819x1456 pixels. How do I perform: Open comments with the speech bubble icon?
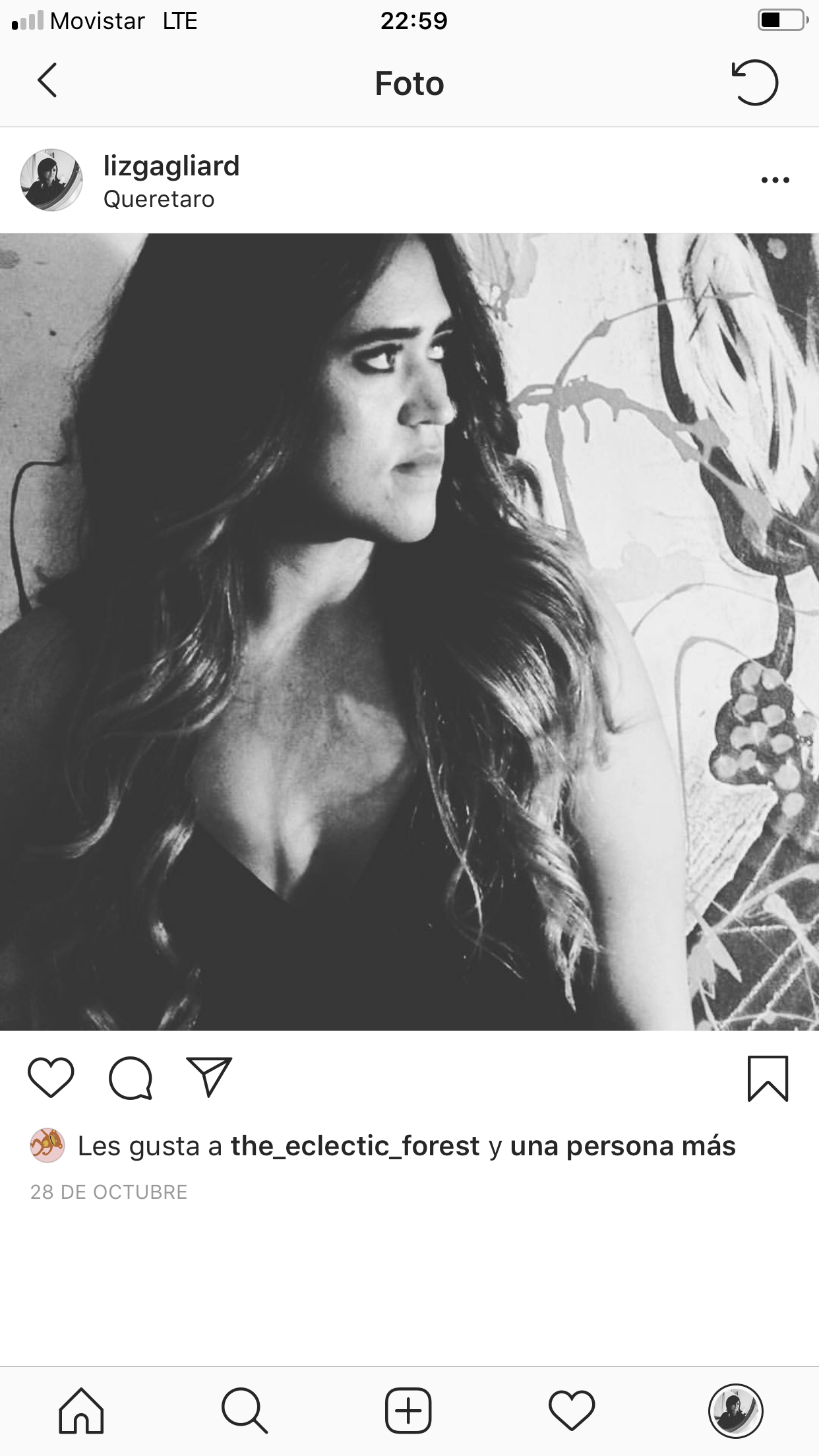tap(131, 1078)
